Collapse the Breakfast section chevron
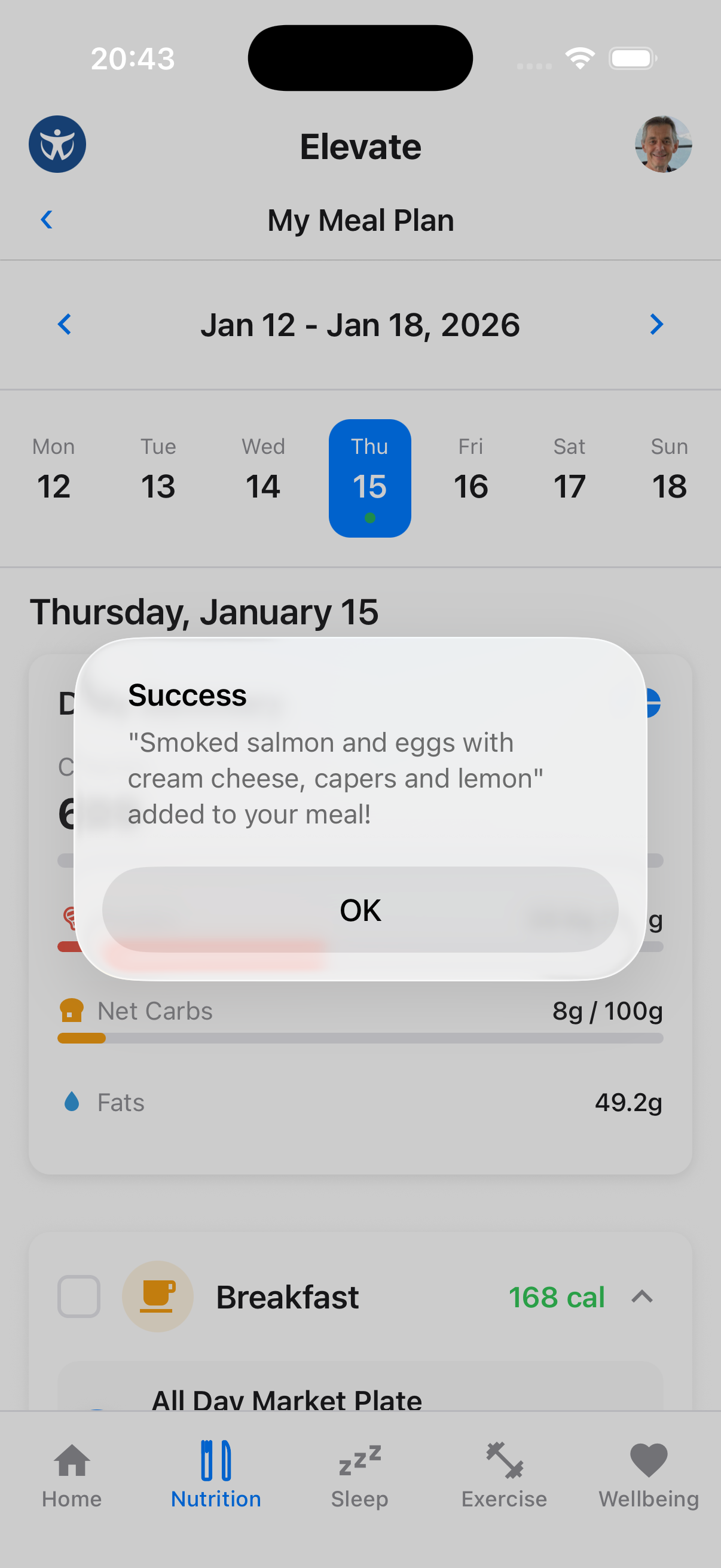Screen dimensions: 721x1568 pos(643,1297)
